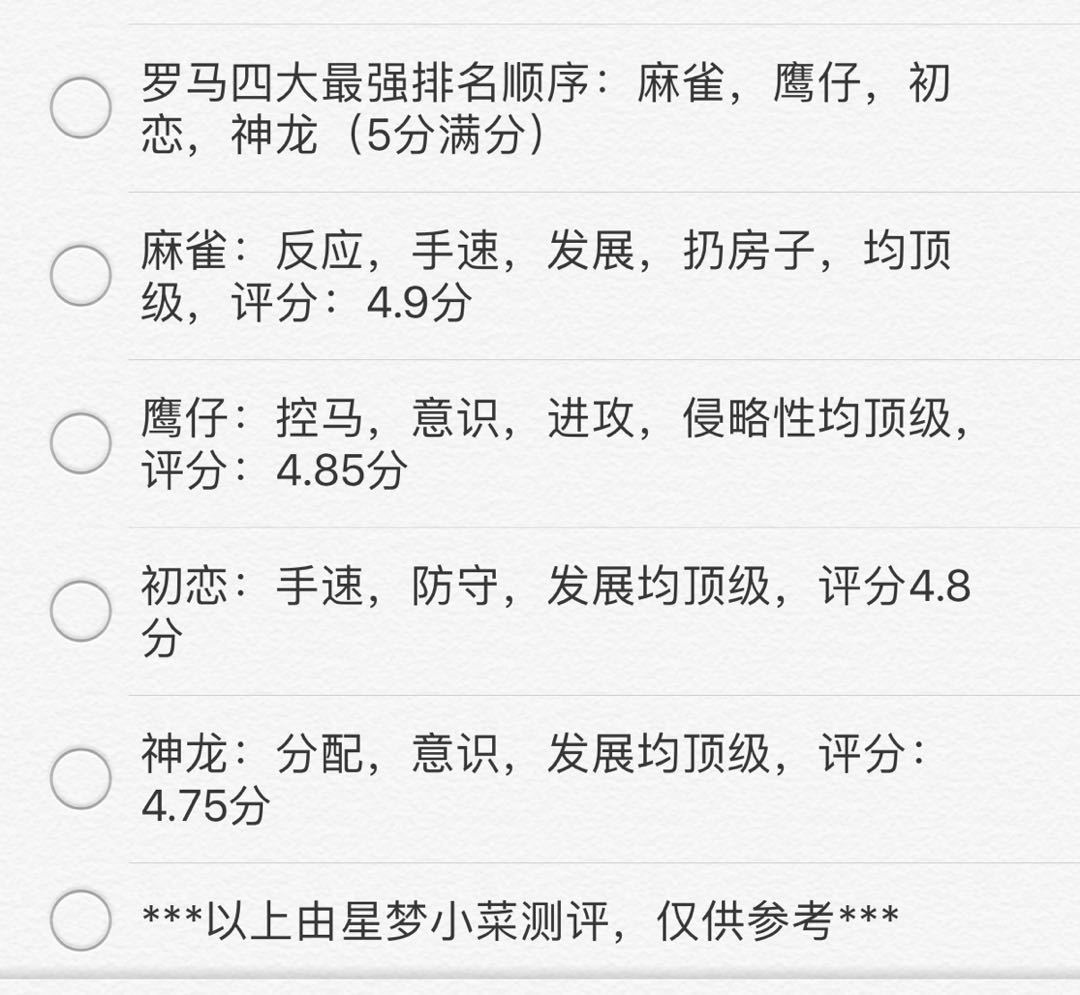Check off the 罗马四大最强排名顺序 item
Screen dimensions: 1080x995
pyautogui.click(x=81, y=108)
